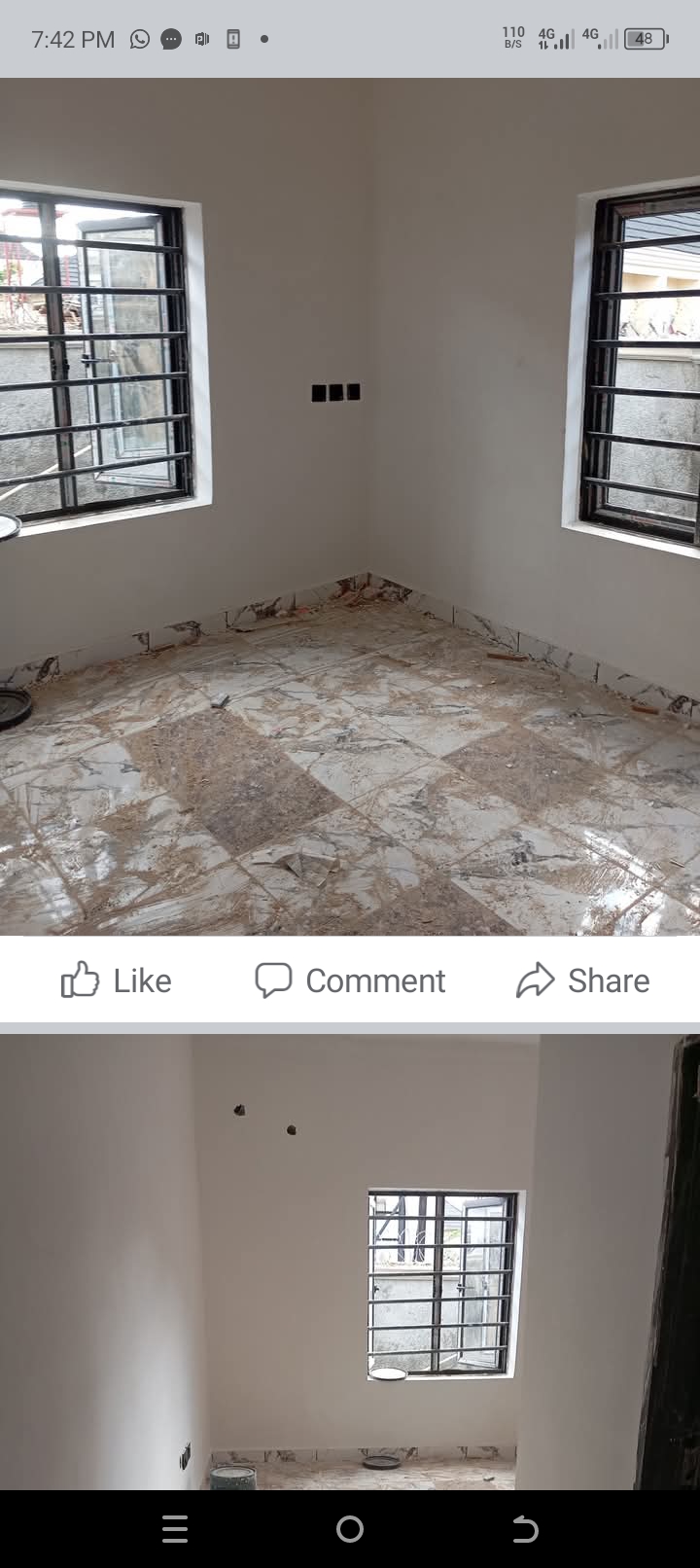Viewport: 700px width, 1568px height.
Task: Like the post with the two-window room photo
Action: 116,980
